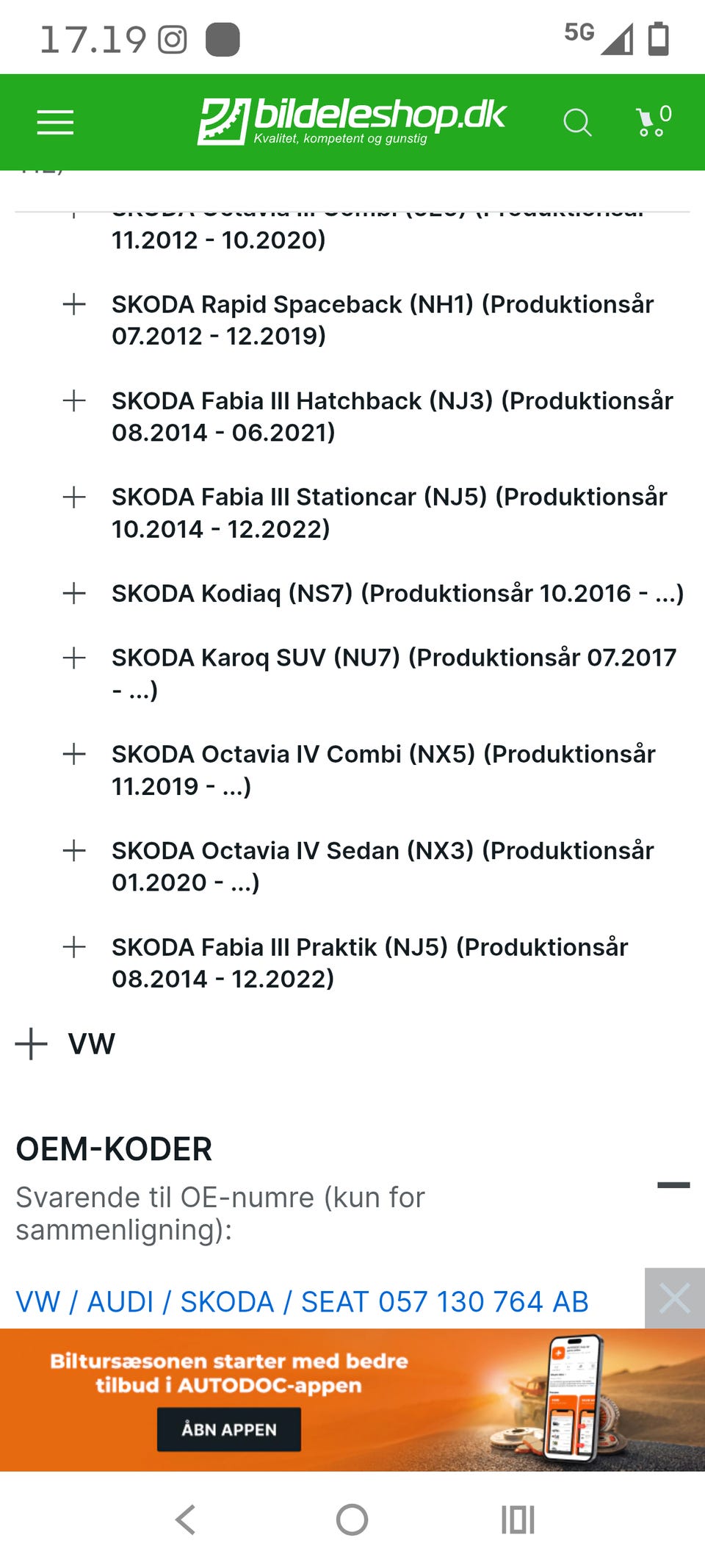Open recent apps from navigation bar

[x=518, y=1520]
